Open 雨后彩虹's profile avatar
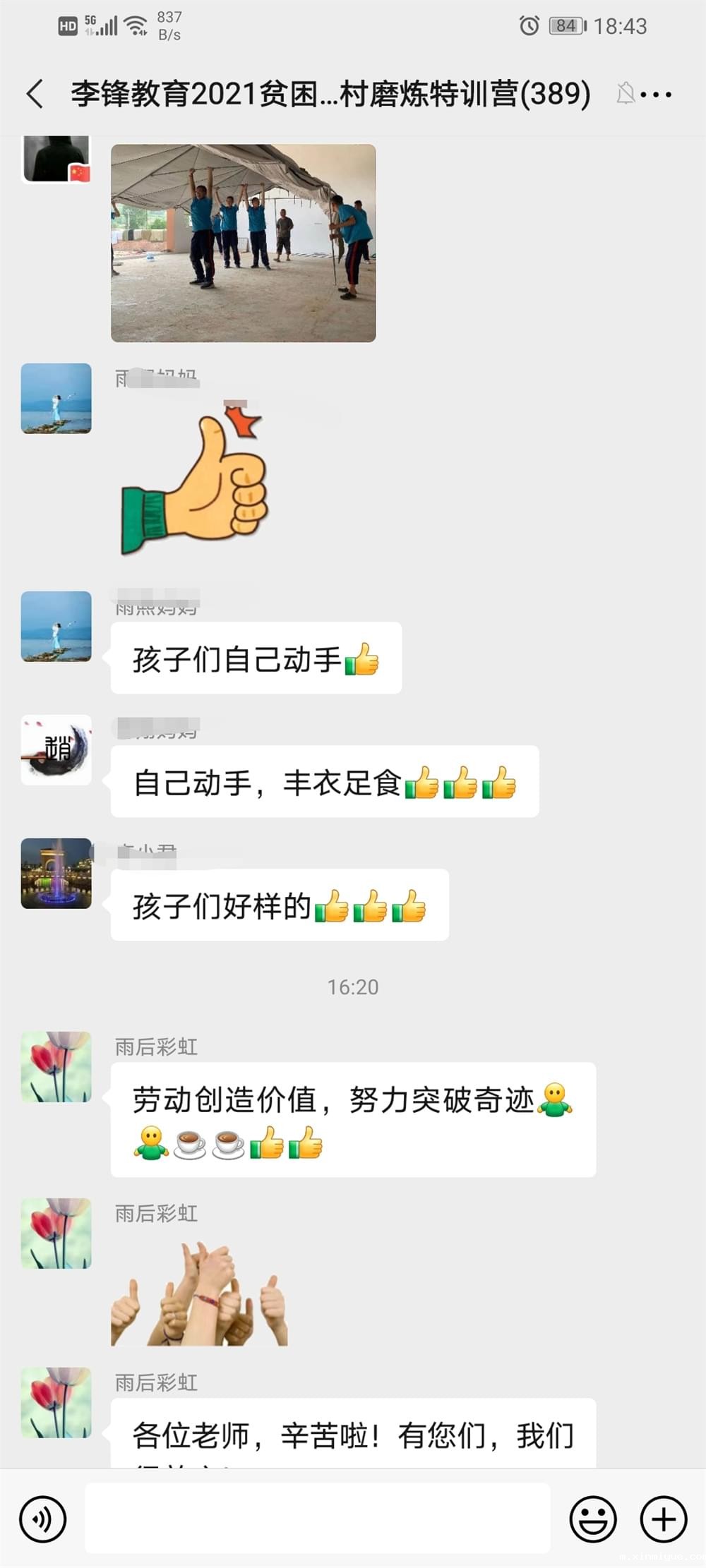 coord(56,1068)
